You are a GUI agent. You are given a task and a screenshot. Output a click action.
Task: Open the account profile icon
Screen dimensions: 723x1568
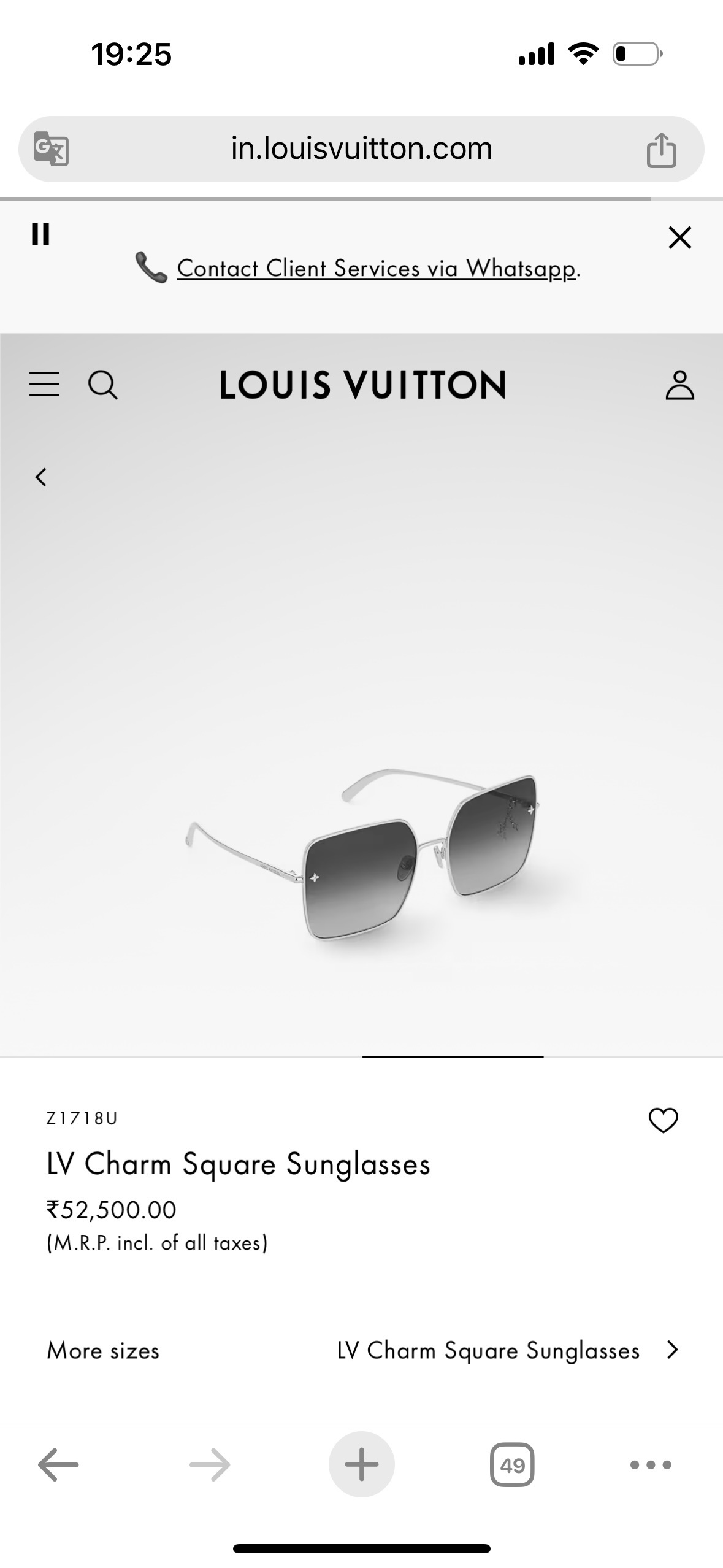click(x=679, y=385)
